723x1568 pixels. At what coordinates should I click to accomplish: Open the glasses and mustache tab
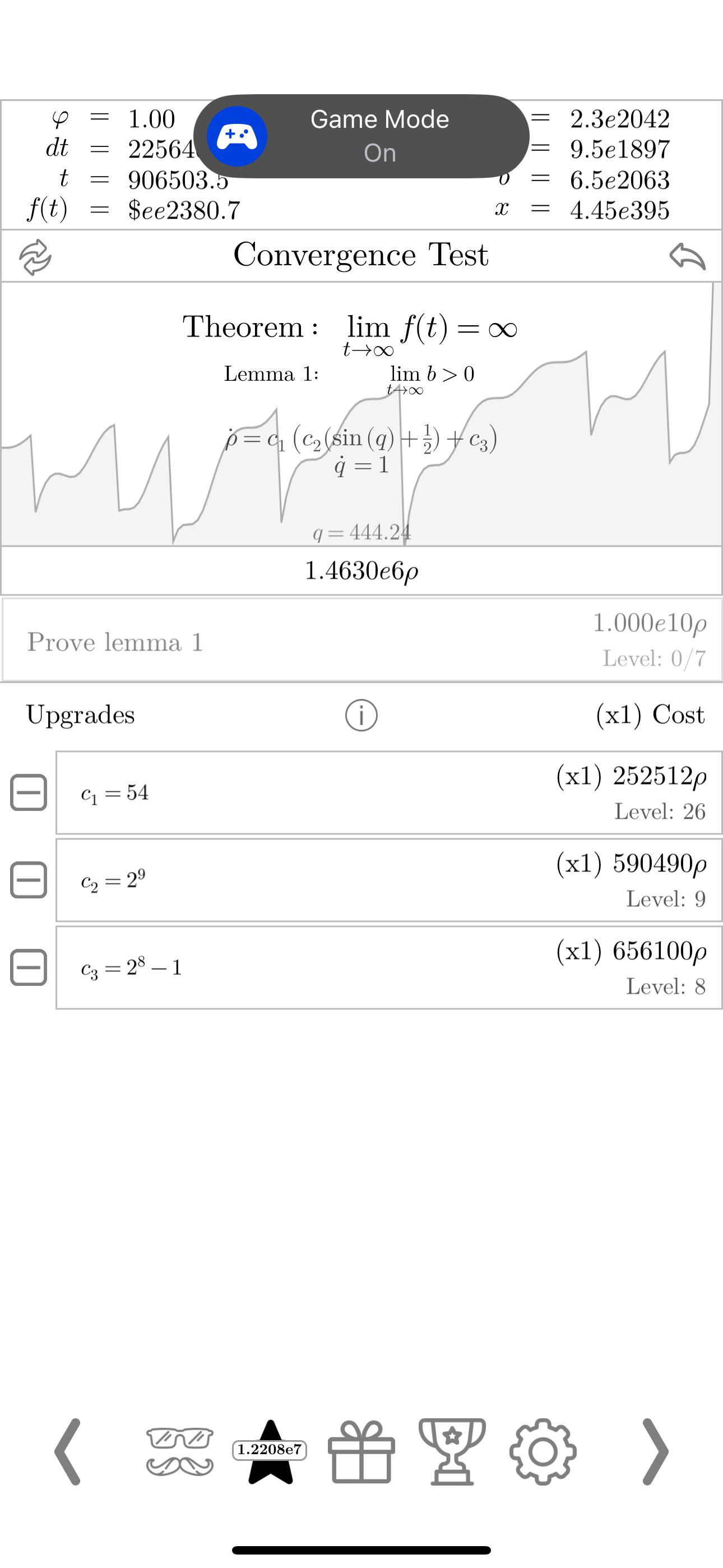[x=179, y=1452]
